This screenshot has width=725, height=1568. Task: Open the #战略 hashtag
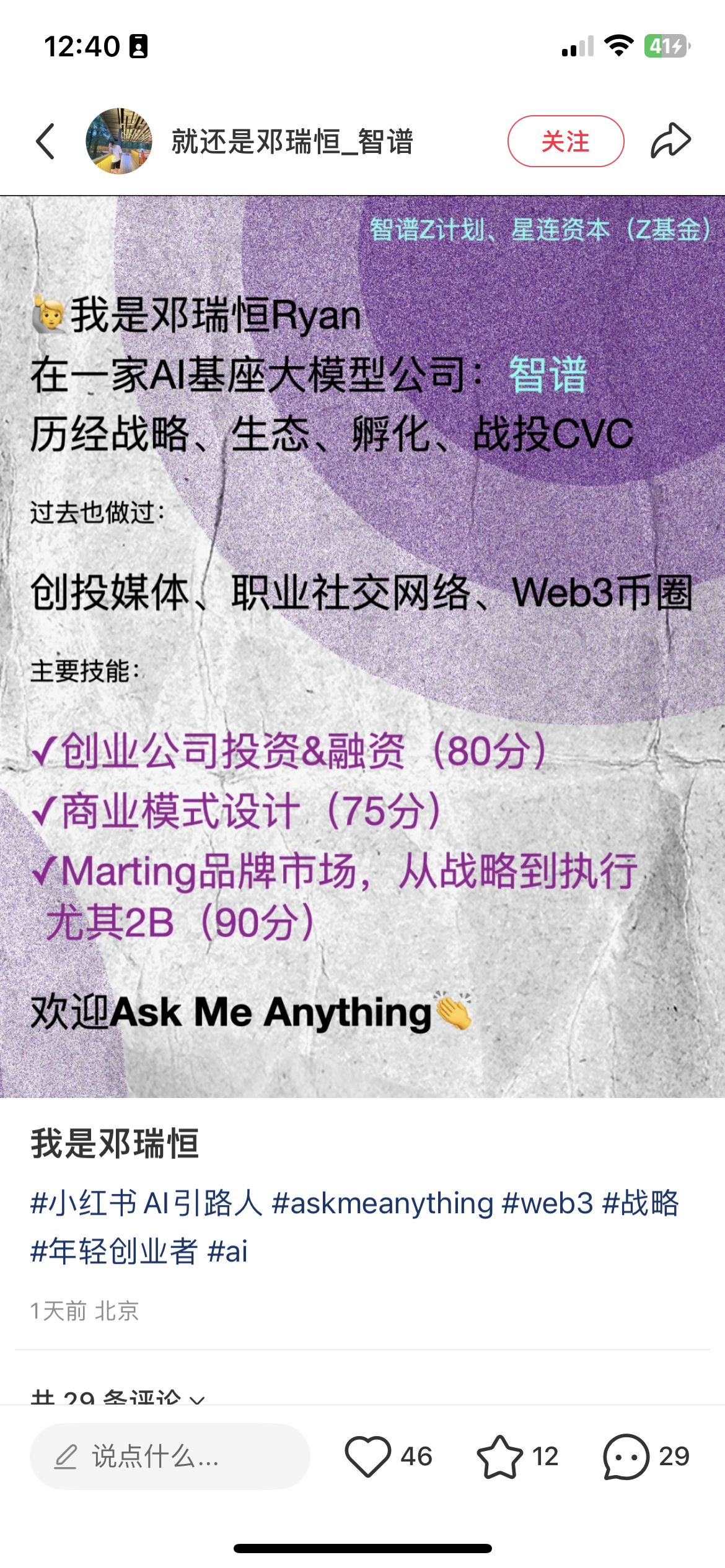coord(641,1203)
